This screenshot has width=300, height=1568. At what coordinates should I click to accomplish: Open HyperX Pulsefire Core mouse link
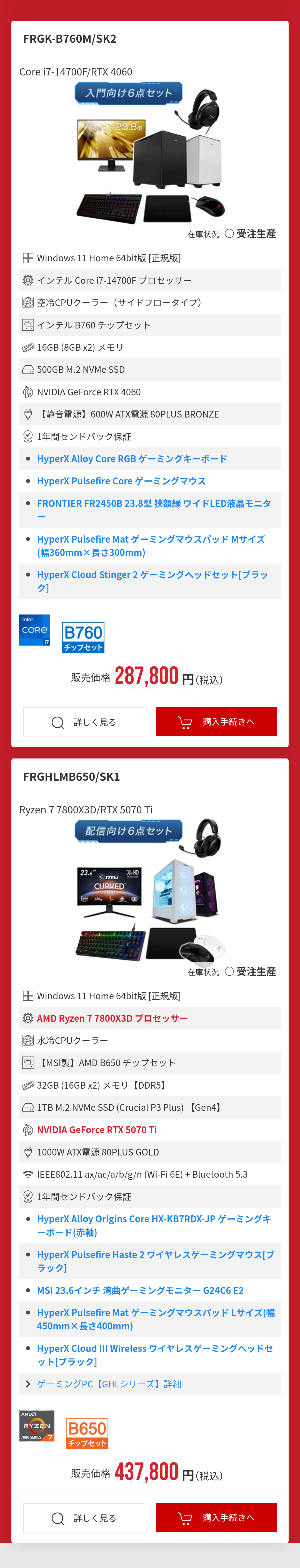[x=121, y=481]
